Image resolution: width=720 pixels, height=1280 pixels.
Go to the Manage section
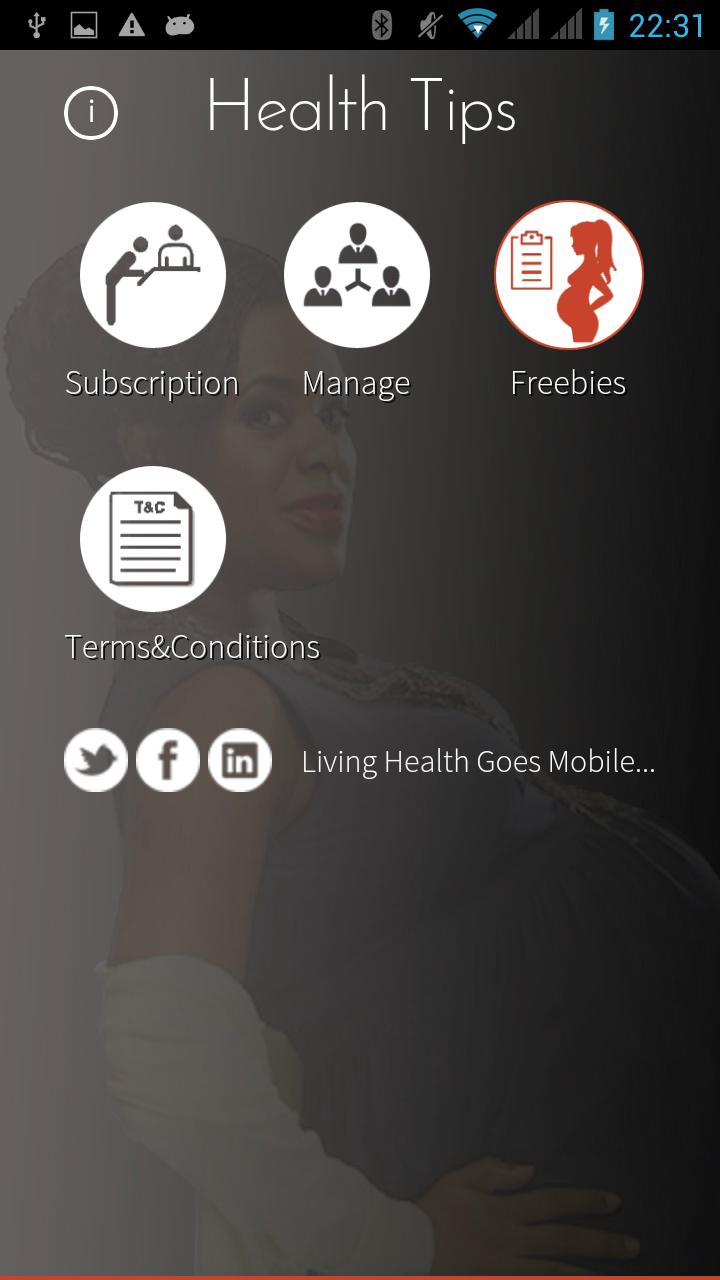357,276
